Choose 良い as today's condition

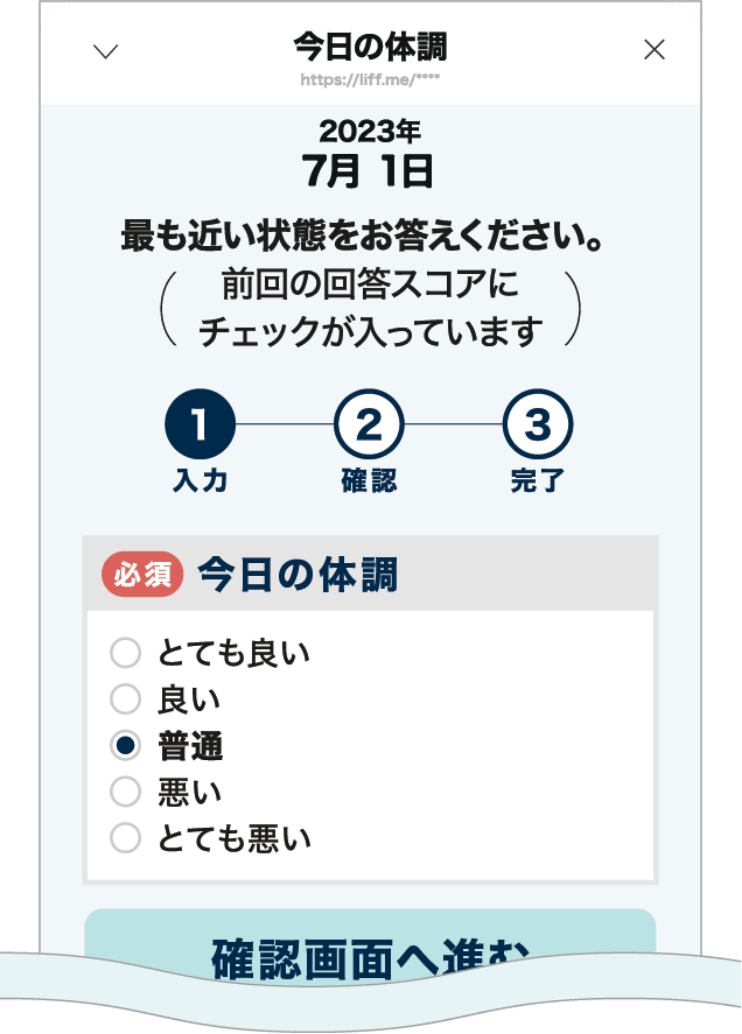click(x=126, y=700)
